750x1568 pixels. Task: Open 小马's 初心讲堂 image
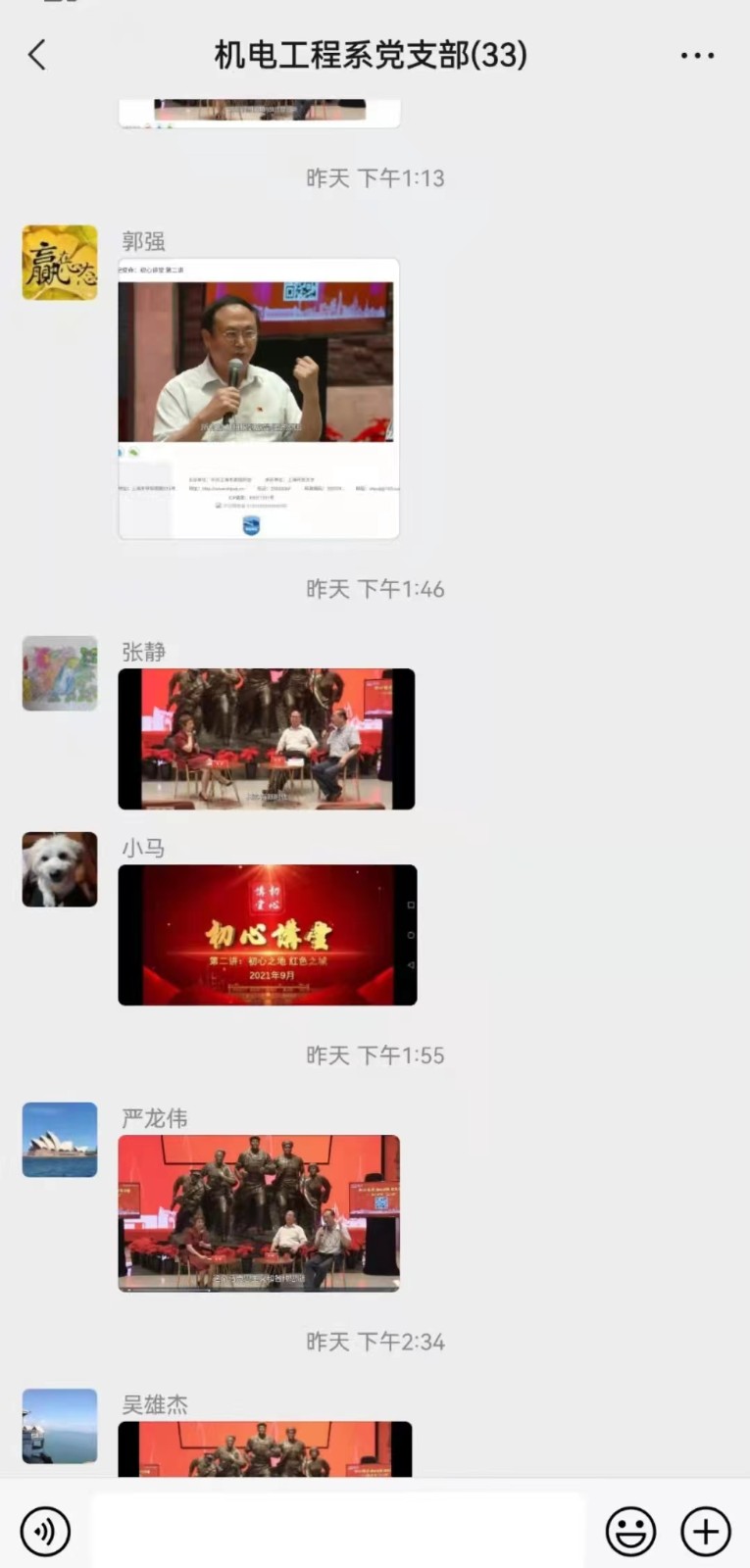click(267, 935)
